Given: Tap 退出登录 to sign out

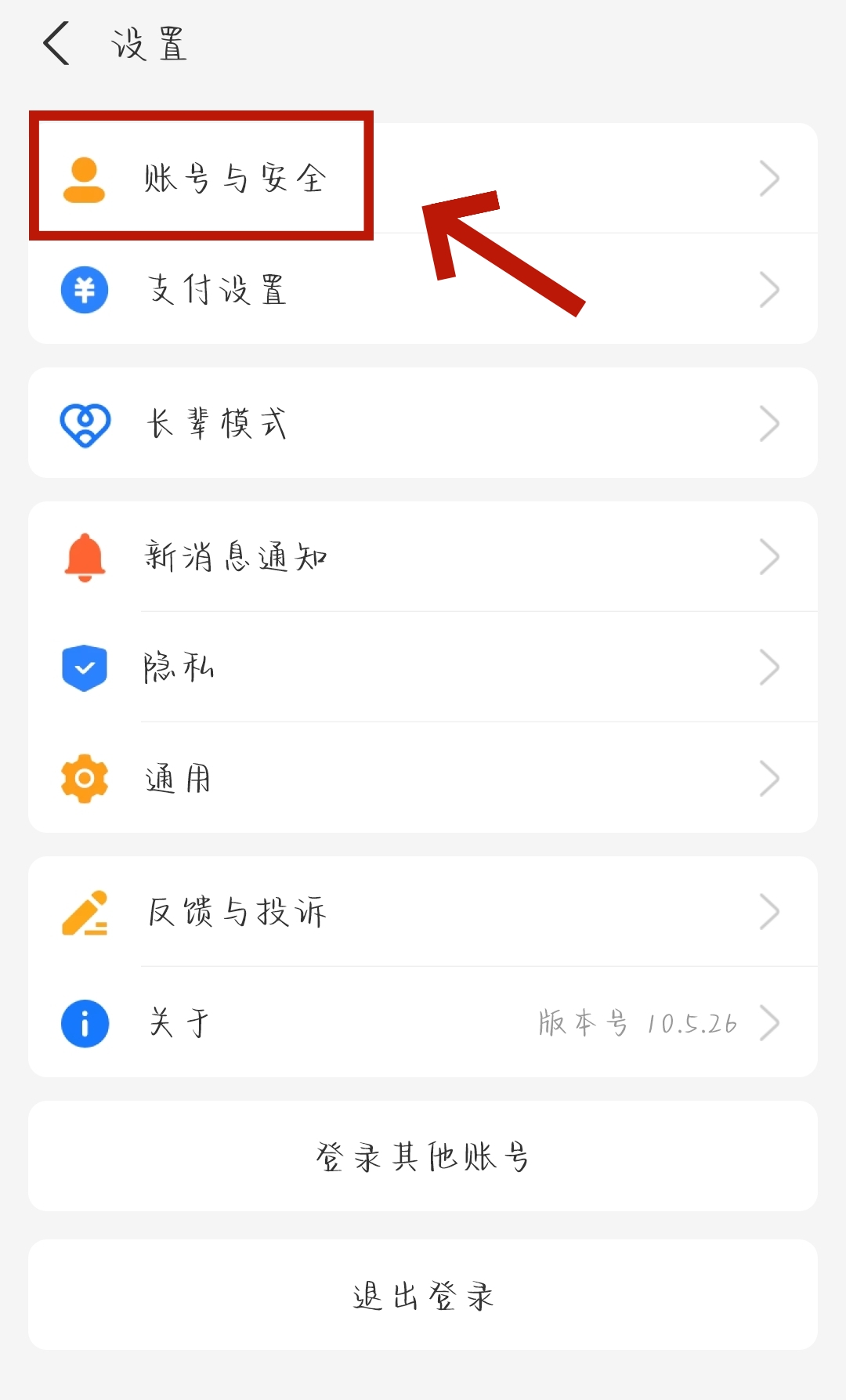Looking at the screenshot, I should (423, 1296).
